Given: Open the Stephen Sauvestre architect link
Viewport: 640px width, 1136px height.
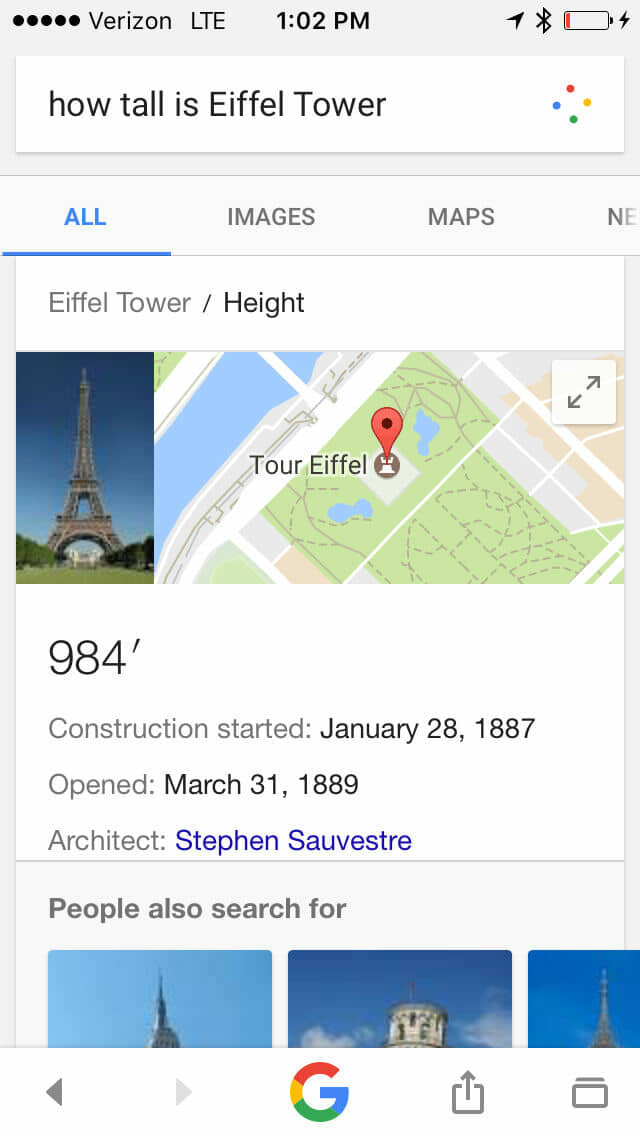Looking at the screenshot, I should point(294,840).
